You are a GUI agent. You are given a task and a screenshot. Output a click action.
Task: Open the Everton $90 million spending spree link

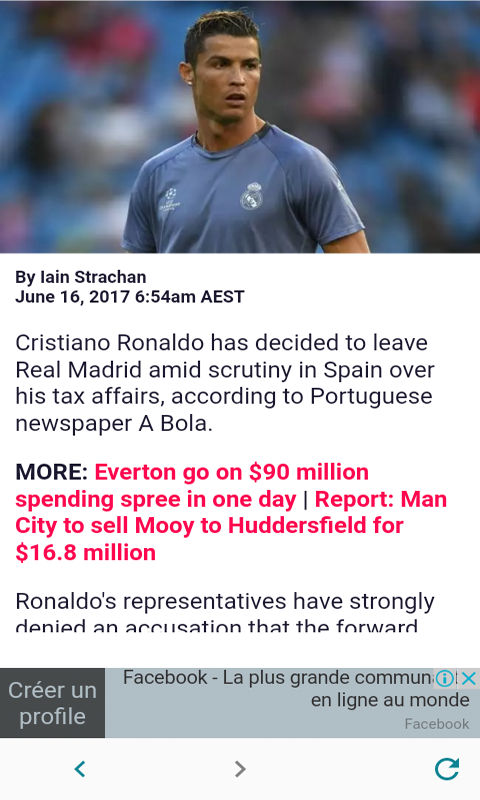click(192, 485)
